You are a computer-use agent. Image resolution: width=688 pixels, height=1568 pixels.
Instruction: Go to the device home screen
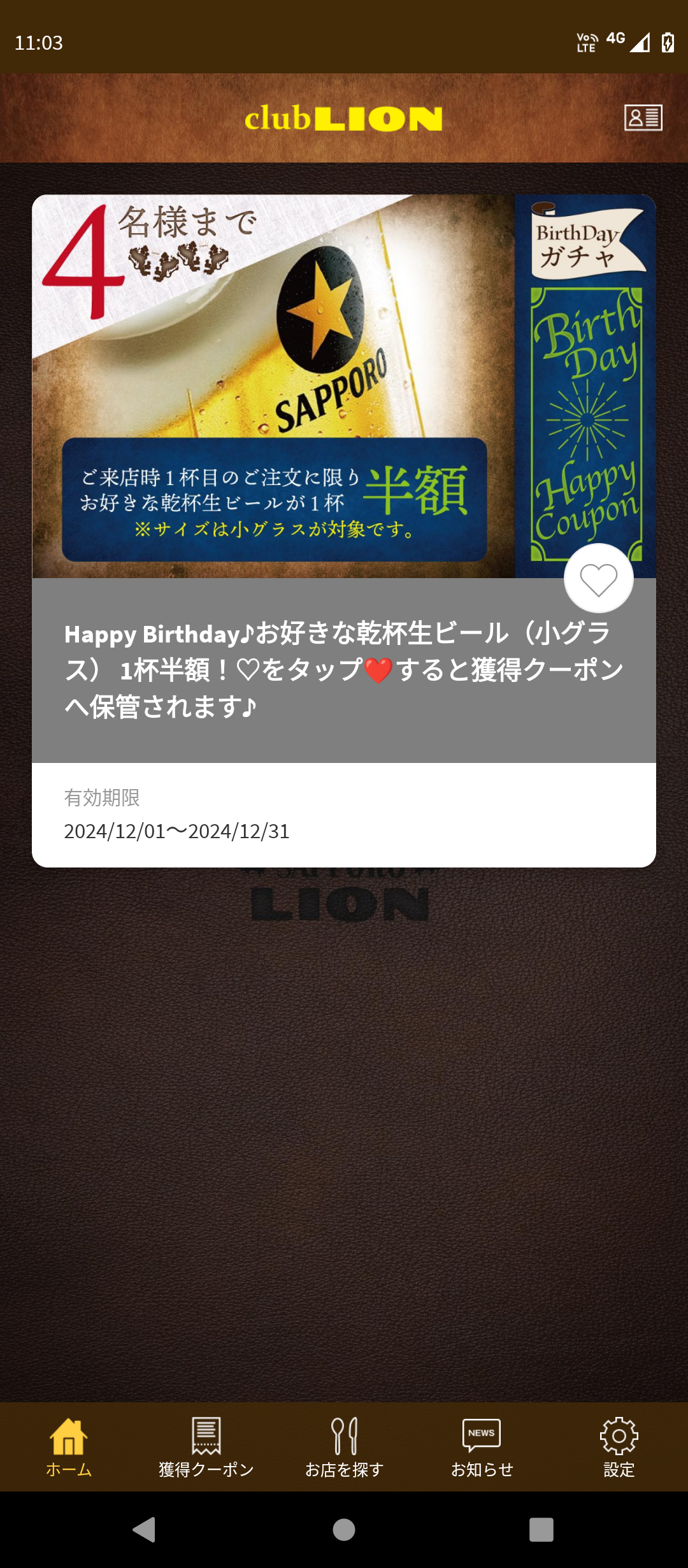[344, 1530]
